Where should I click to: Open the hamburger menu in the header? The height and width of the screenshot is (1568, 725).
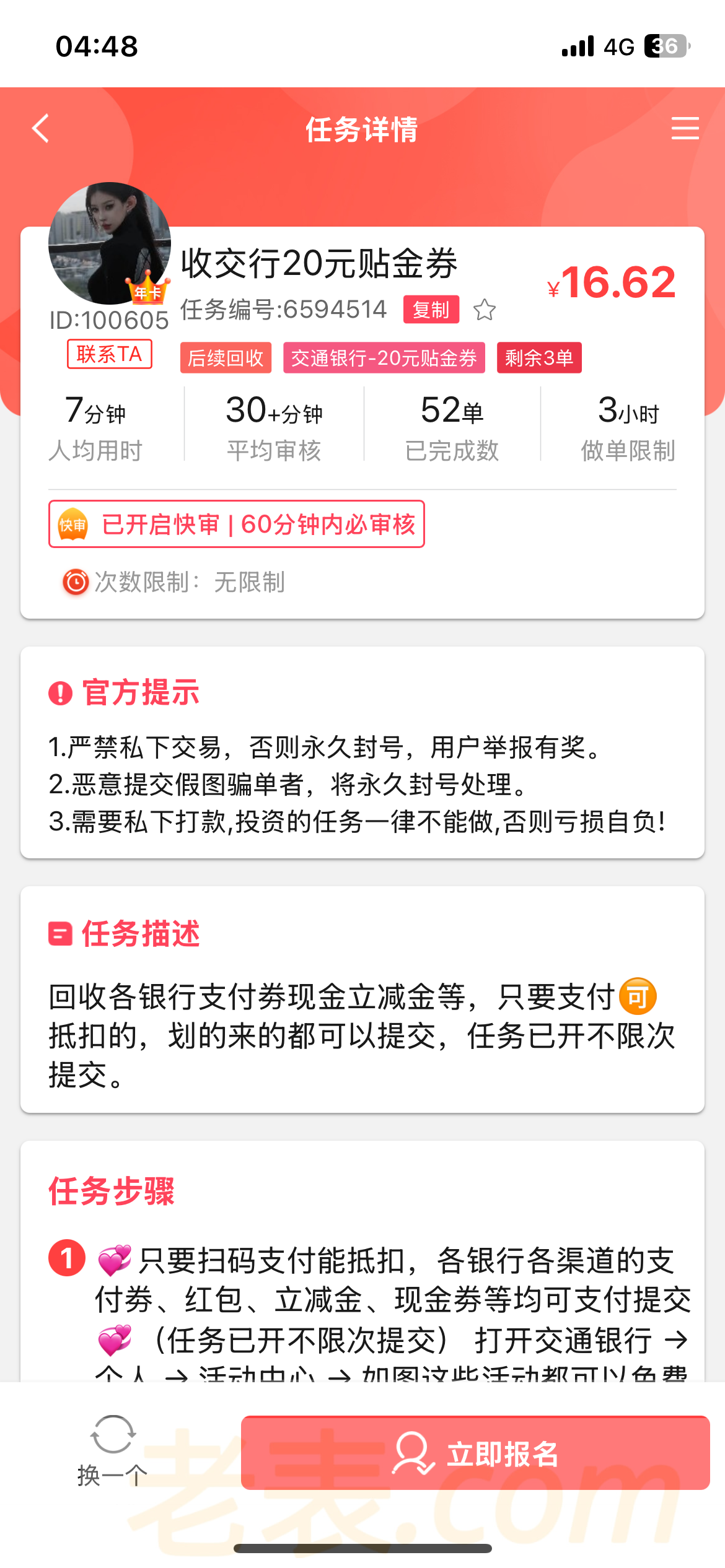[685, 128]
